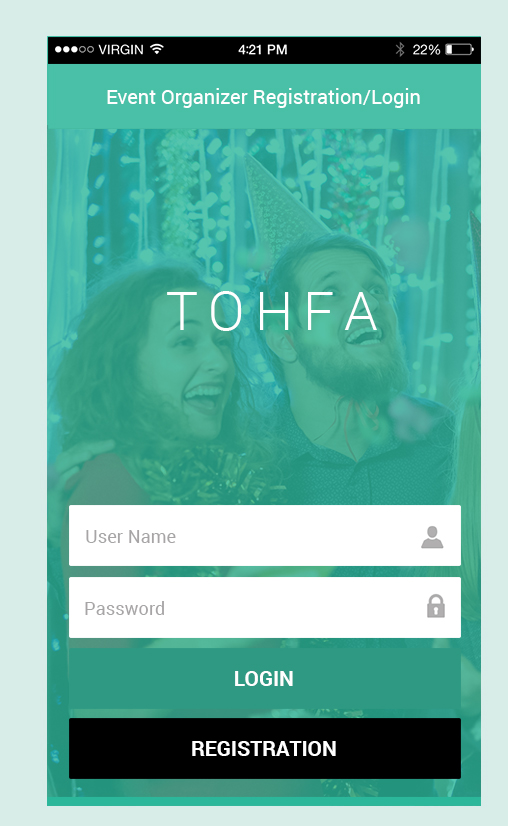Focus the Password input field
This screenshot has width=508, height=826.
pos(265,607)
